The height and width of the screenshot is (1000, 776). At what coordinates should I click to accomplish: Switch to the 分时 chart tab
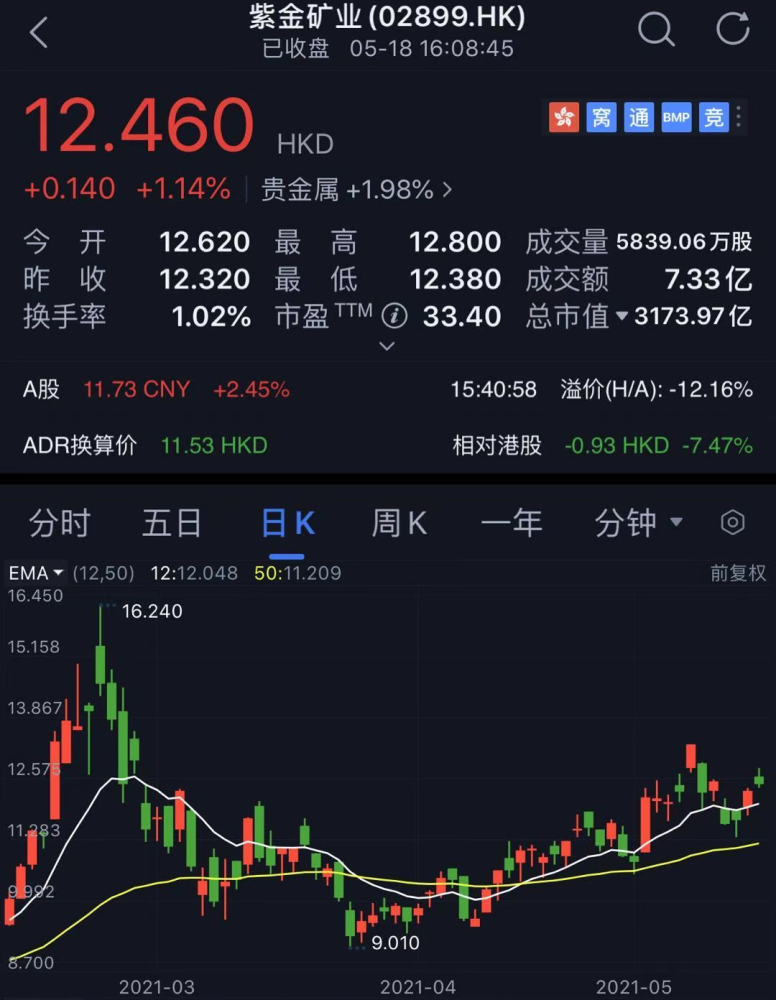coord(60,523)
